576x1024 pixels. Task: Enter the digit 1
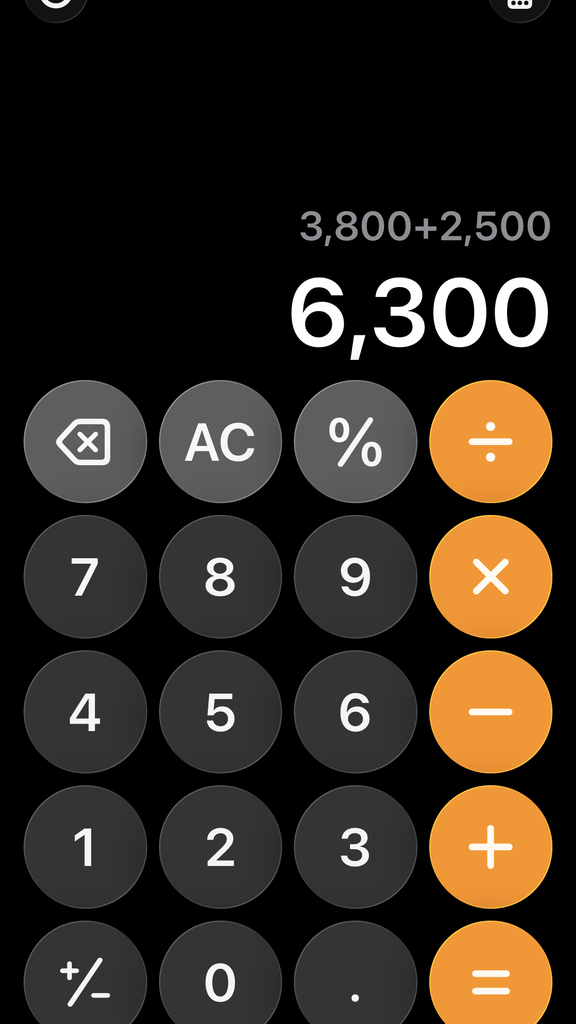[86, 847]
